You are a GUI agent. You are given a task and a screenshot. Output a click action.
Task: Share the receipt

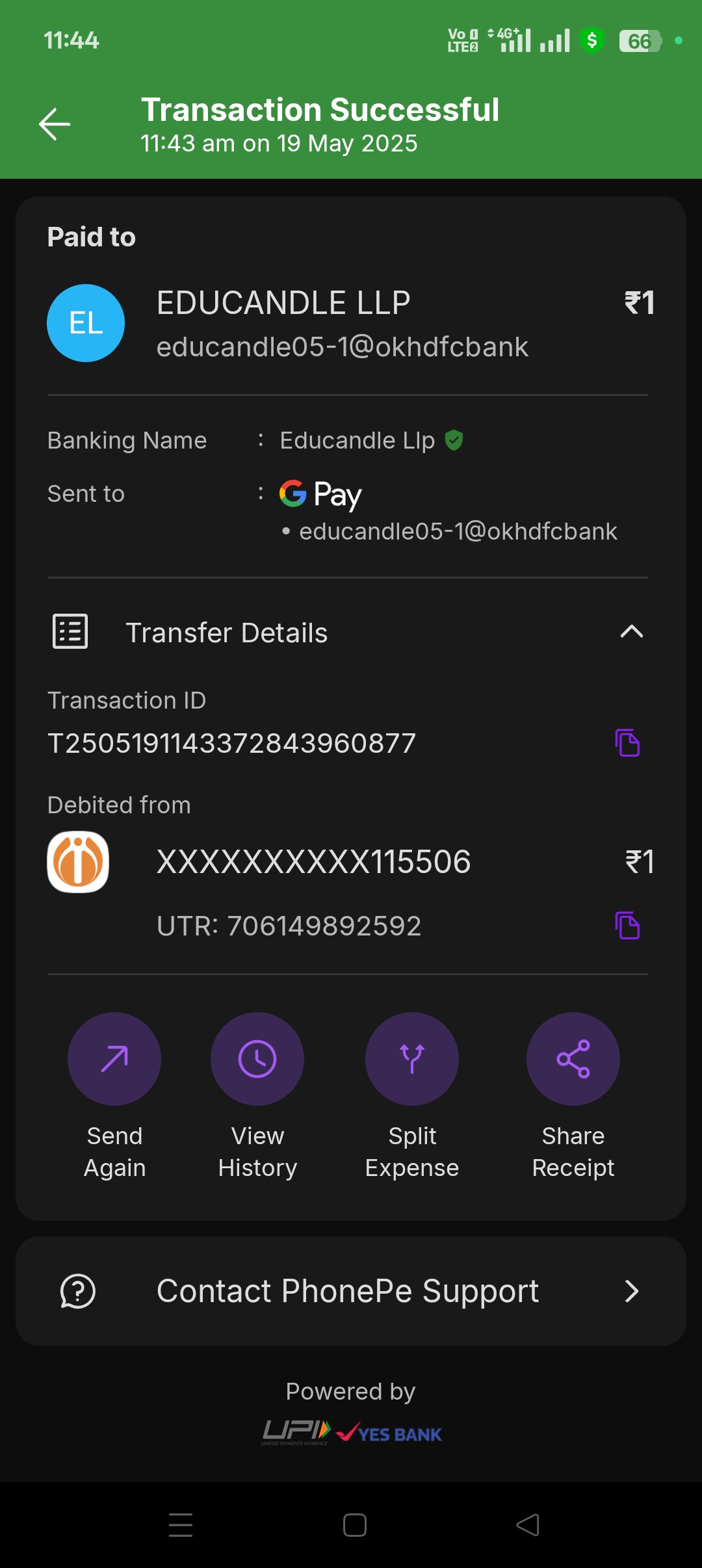click(x=573, y=1060)
